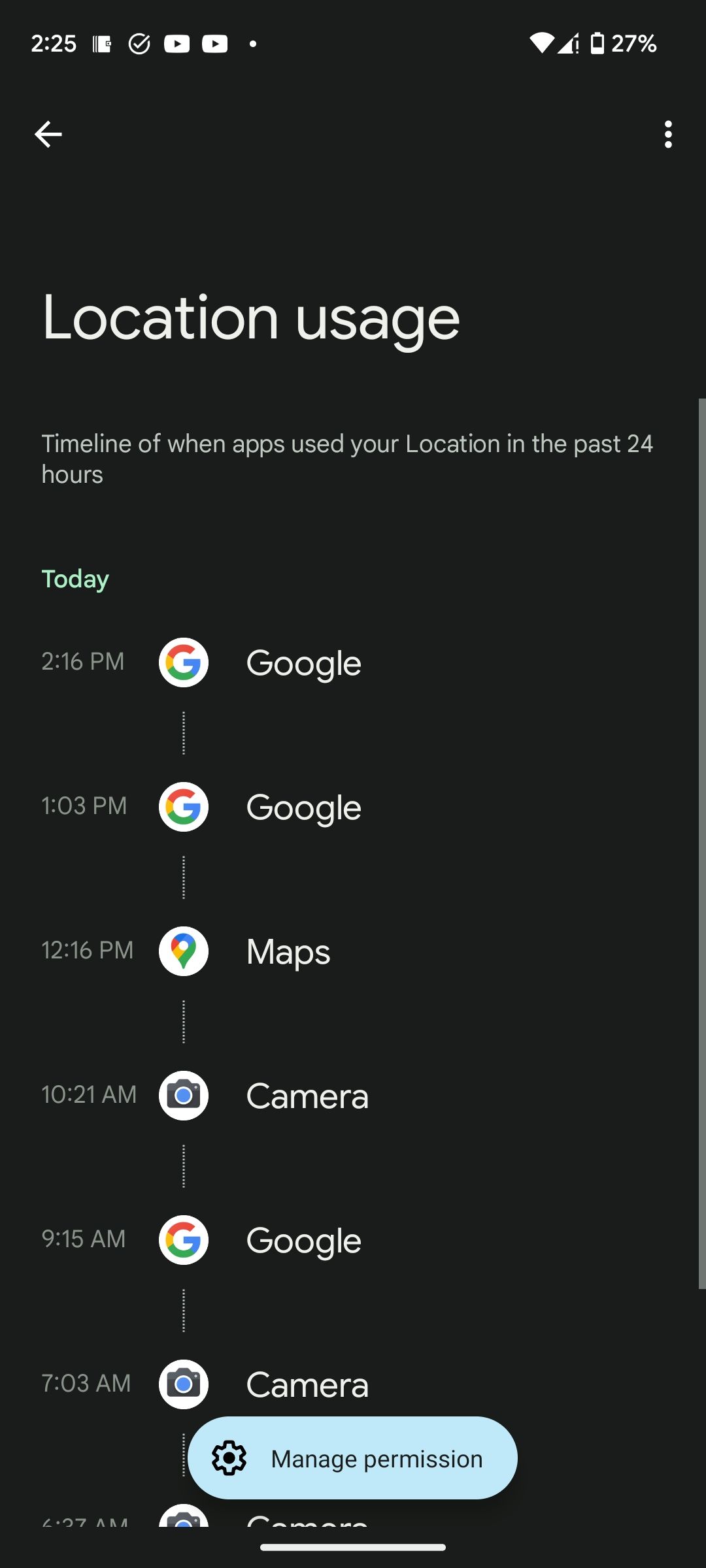
Task: Tap the gear icon inside Manage permission chip
Action: point(228,1458)
